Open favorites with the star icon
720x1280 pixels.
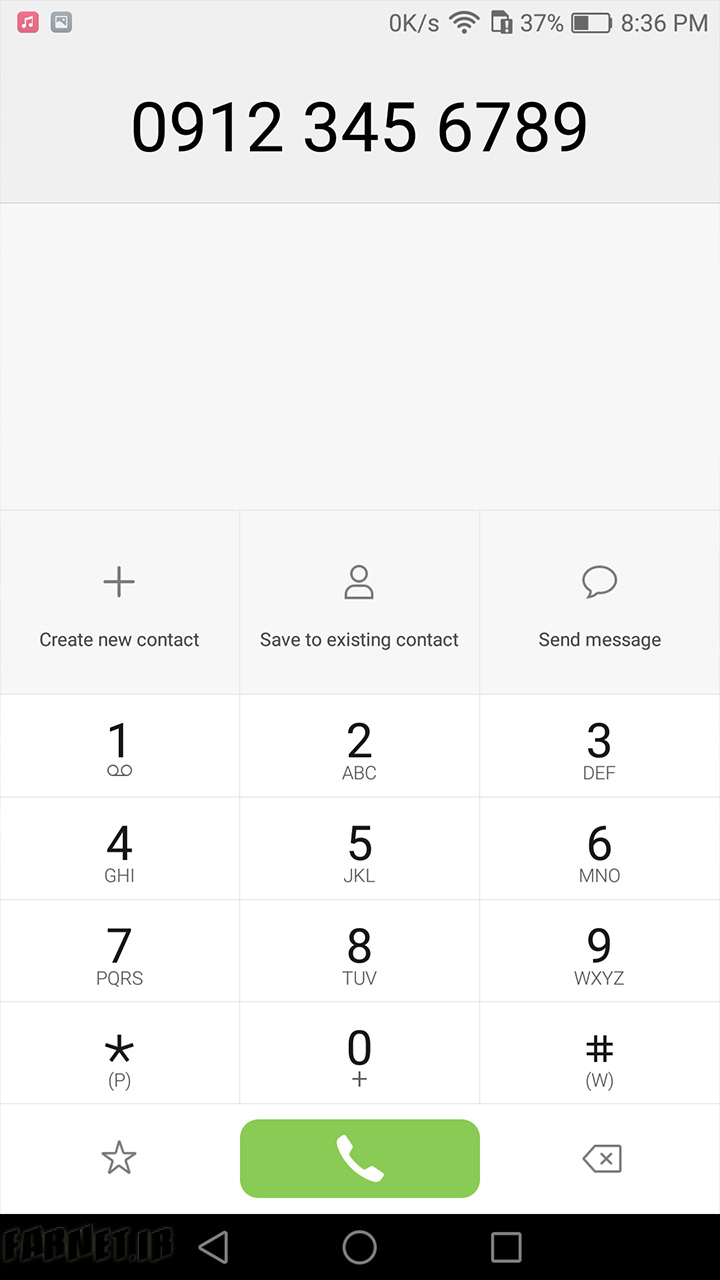tap(119, 1158)
